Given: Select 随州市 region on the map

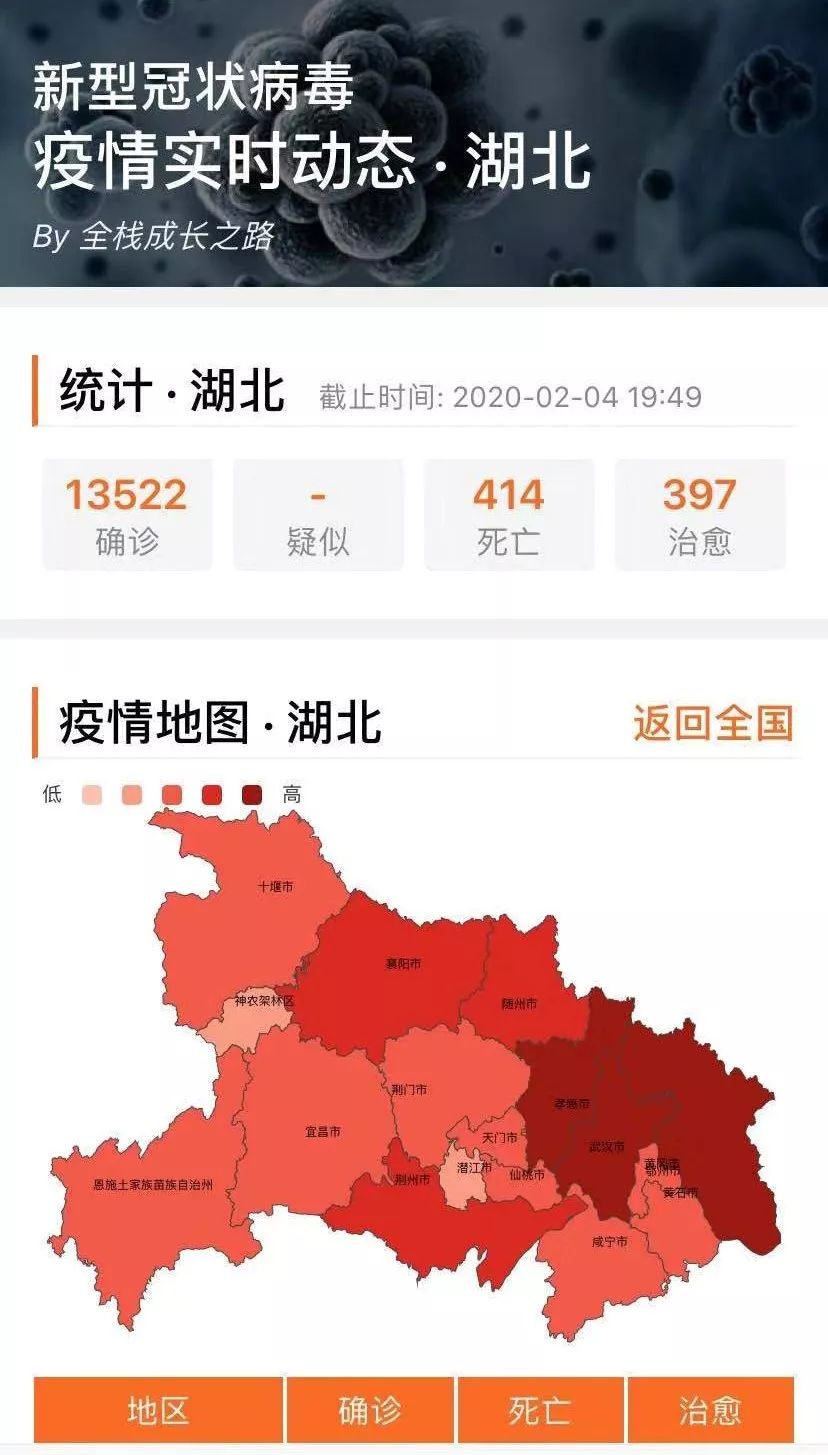Looking at the screenshot, I should pos(519,1003).
